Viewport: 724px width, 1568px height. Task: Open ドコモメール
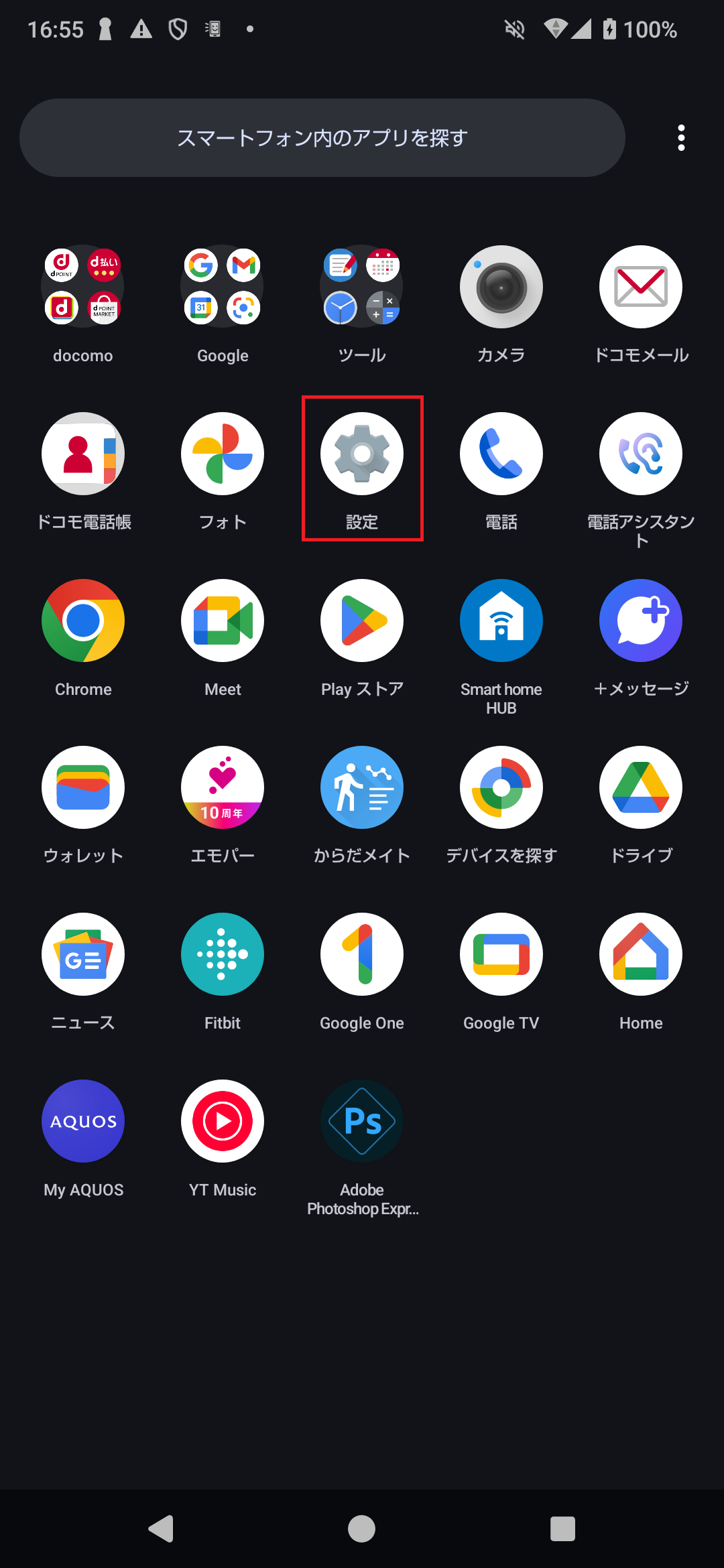[640, 287]
